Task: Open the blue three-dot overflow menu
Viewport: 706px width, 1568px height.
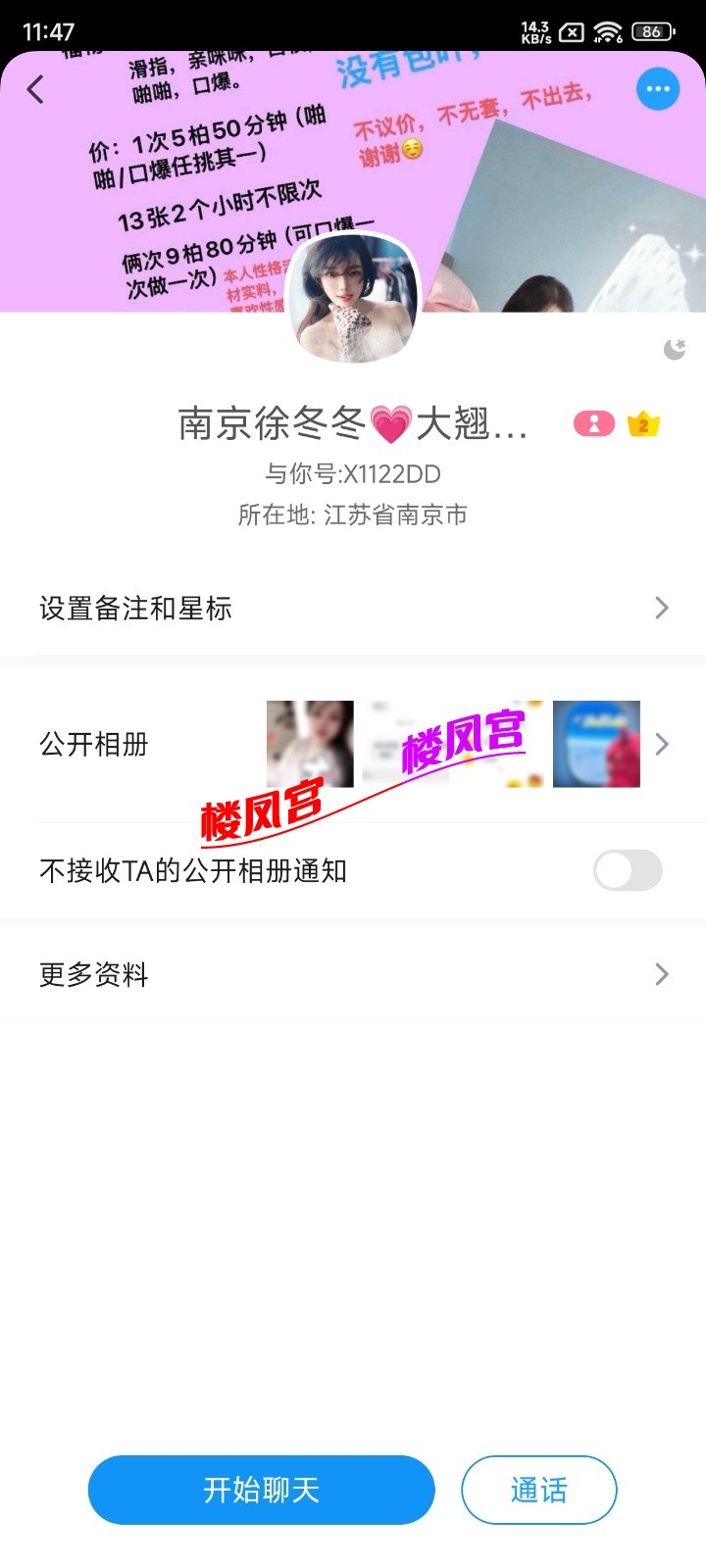Action: [x=658, y=90]
